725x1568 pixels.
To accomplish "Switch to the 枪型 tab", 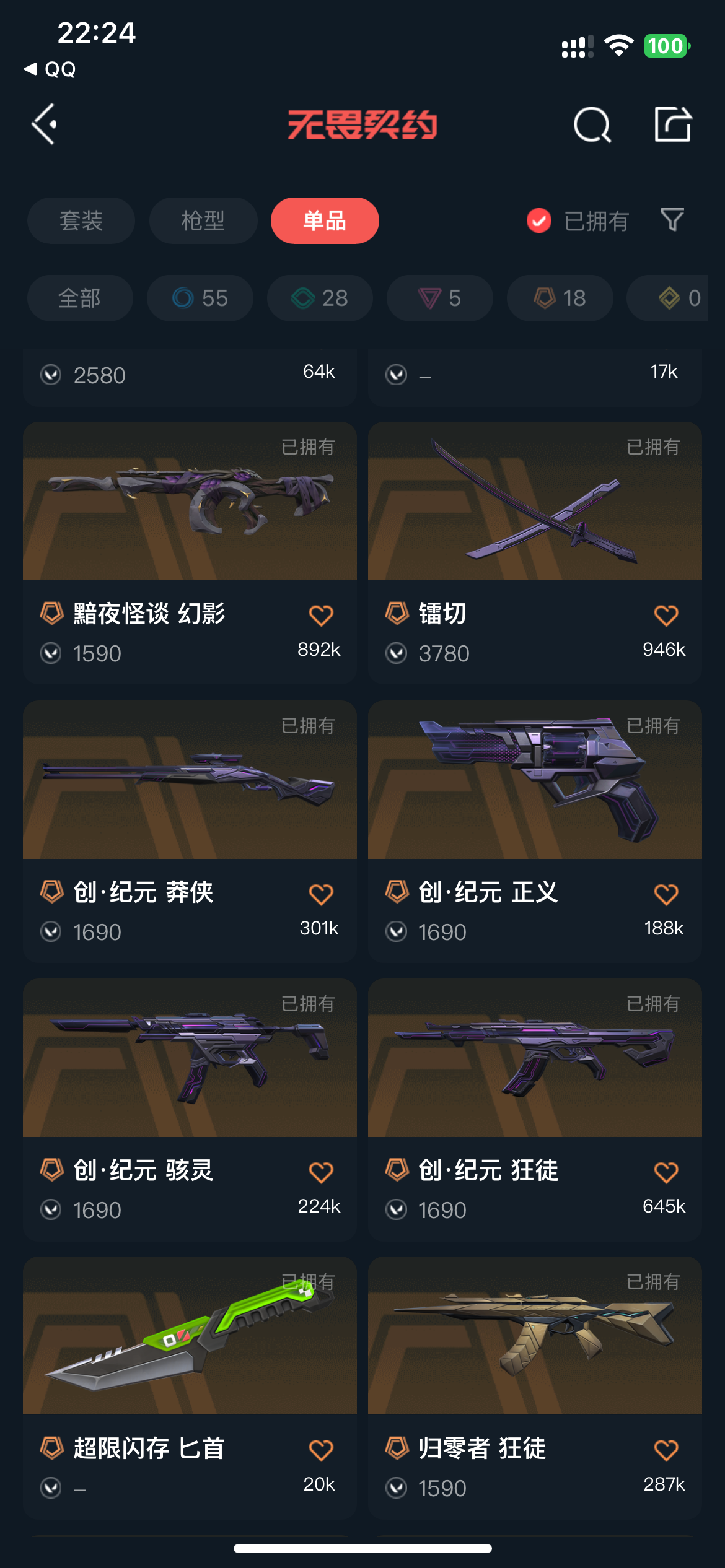I will 203,221.
